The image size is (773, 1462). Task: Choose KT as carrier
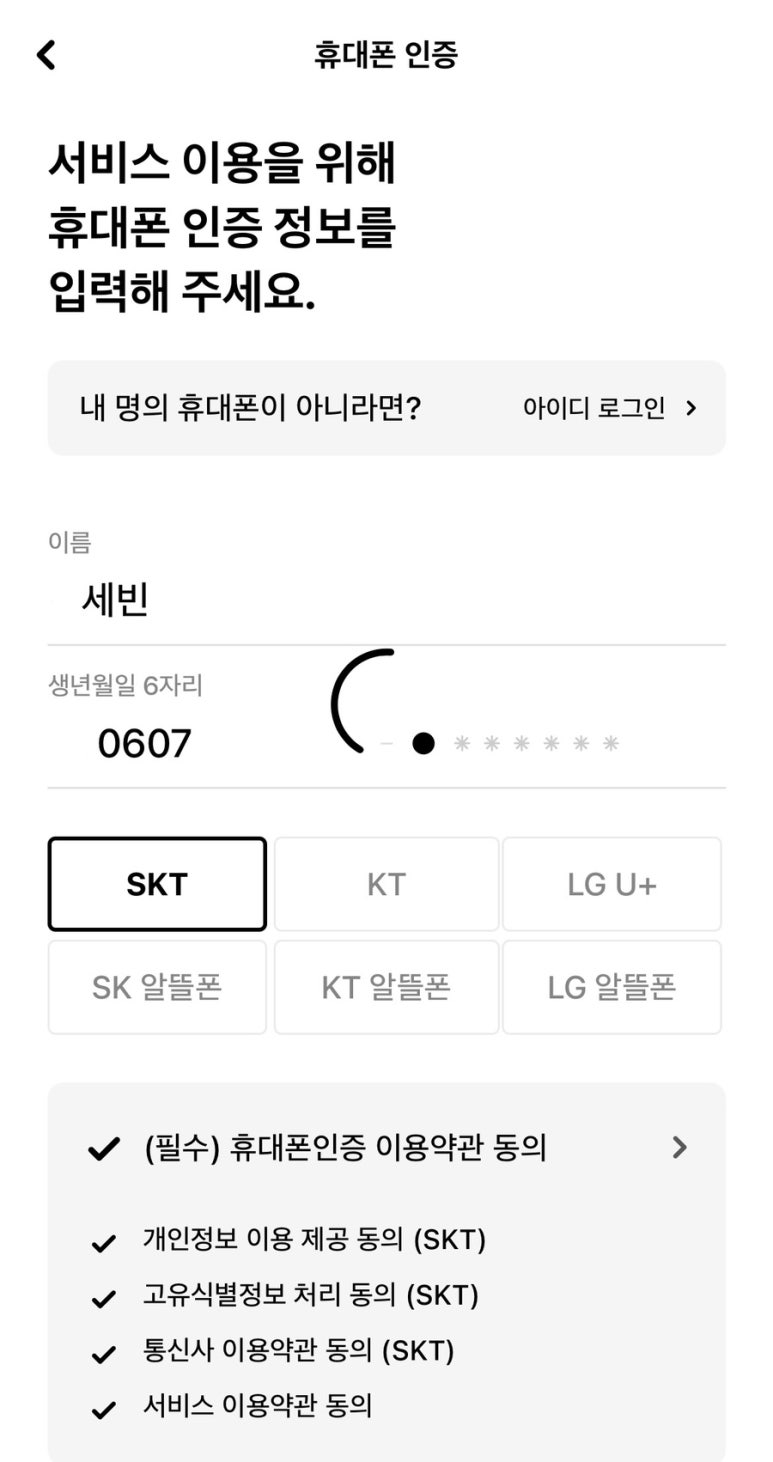386,884
